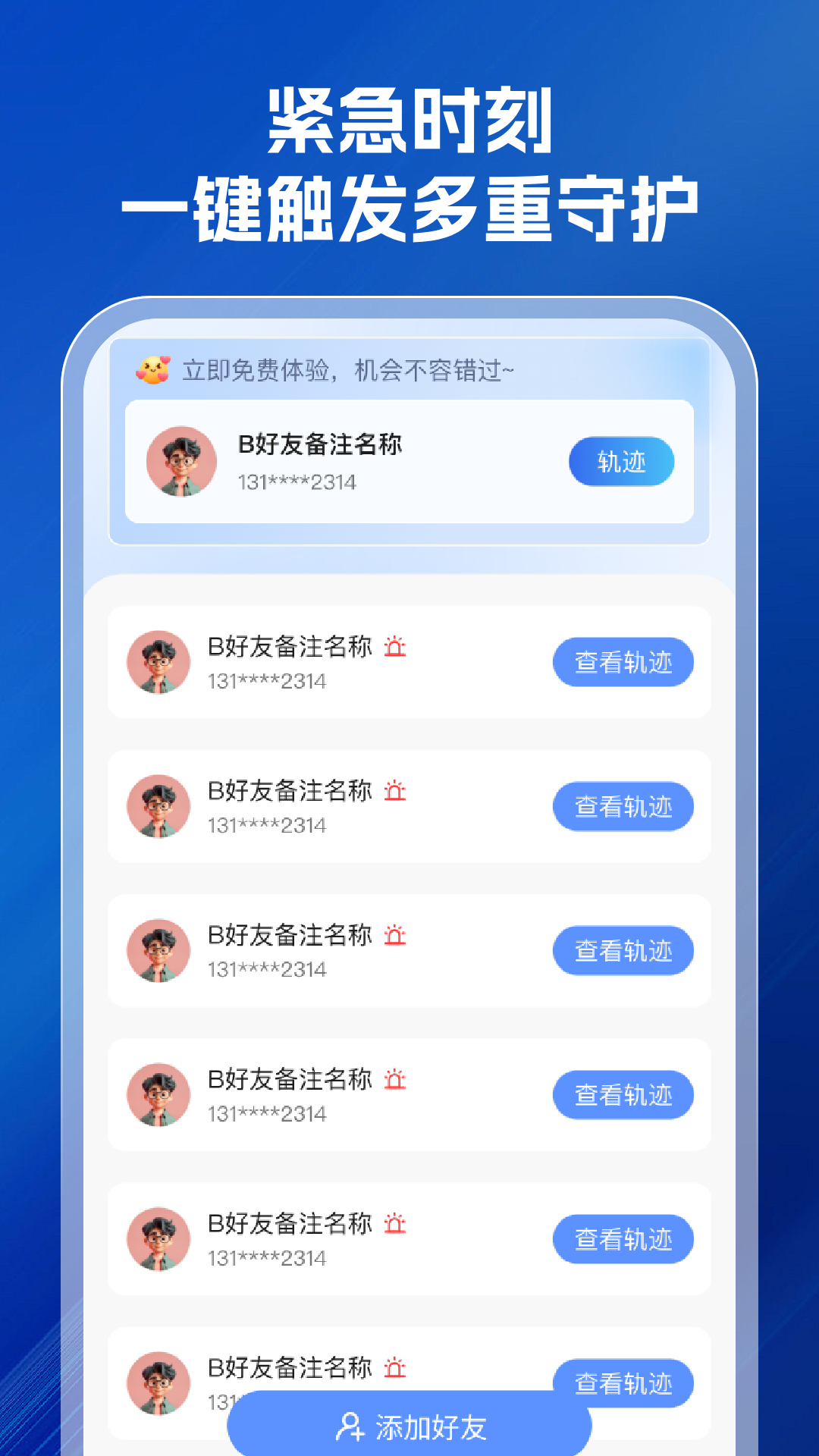Tap the avatar of the first listed friend
The width and height of the screenshot is (819, 1456).
click(x=159, y=661)
